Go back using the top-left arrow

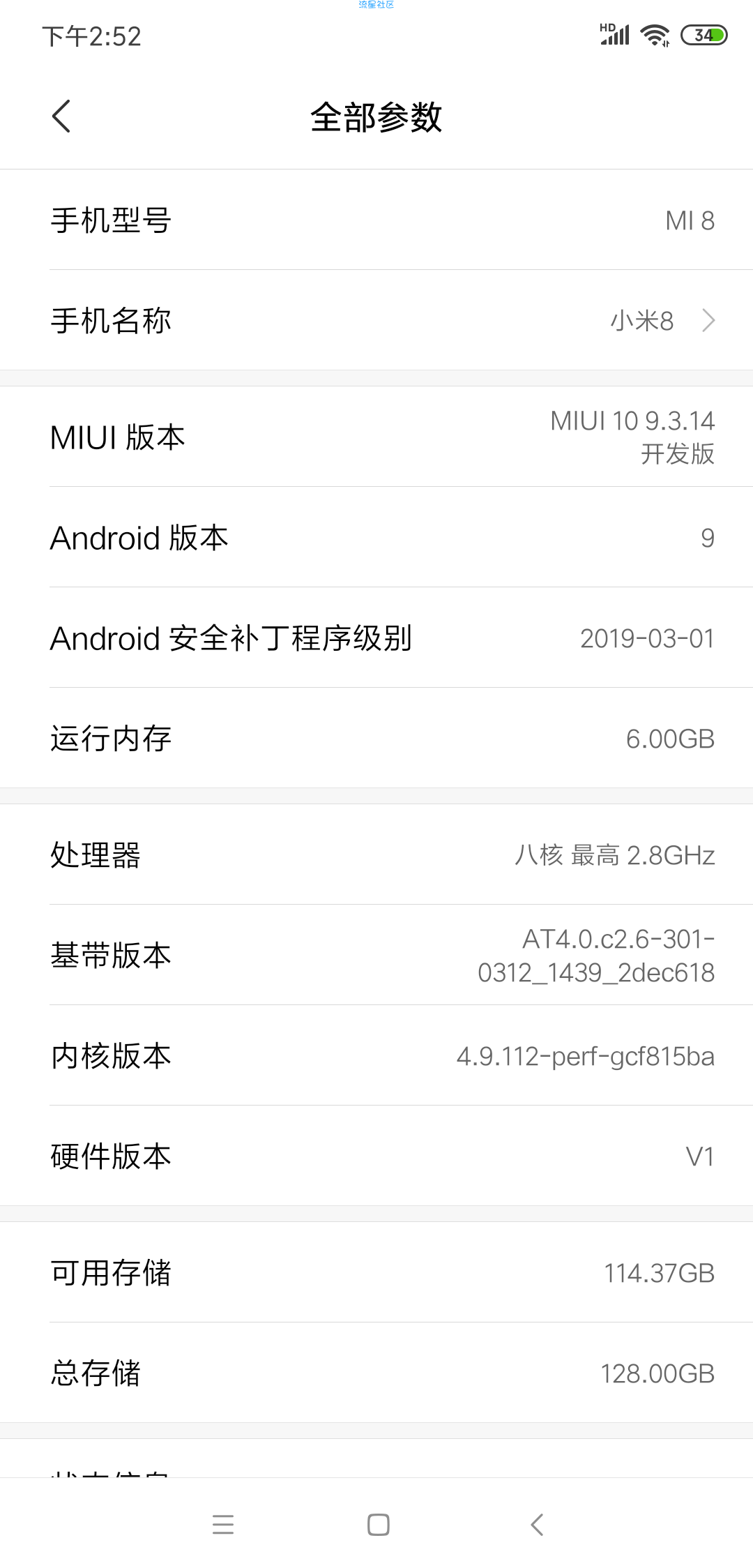click(x=61, y=116)
